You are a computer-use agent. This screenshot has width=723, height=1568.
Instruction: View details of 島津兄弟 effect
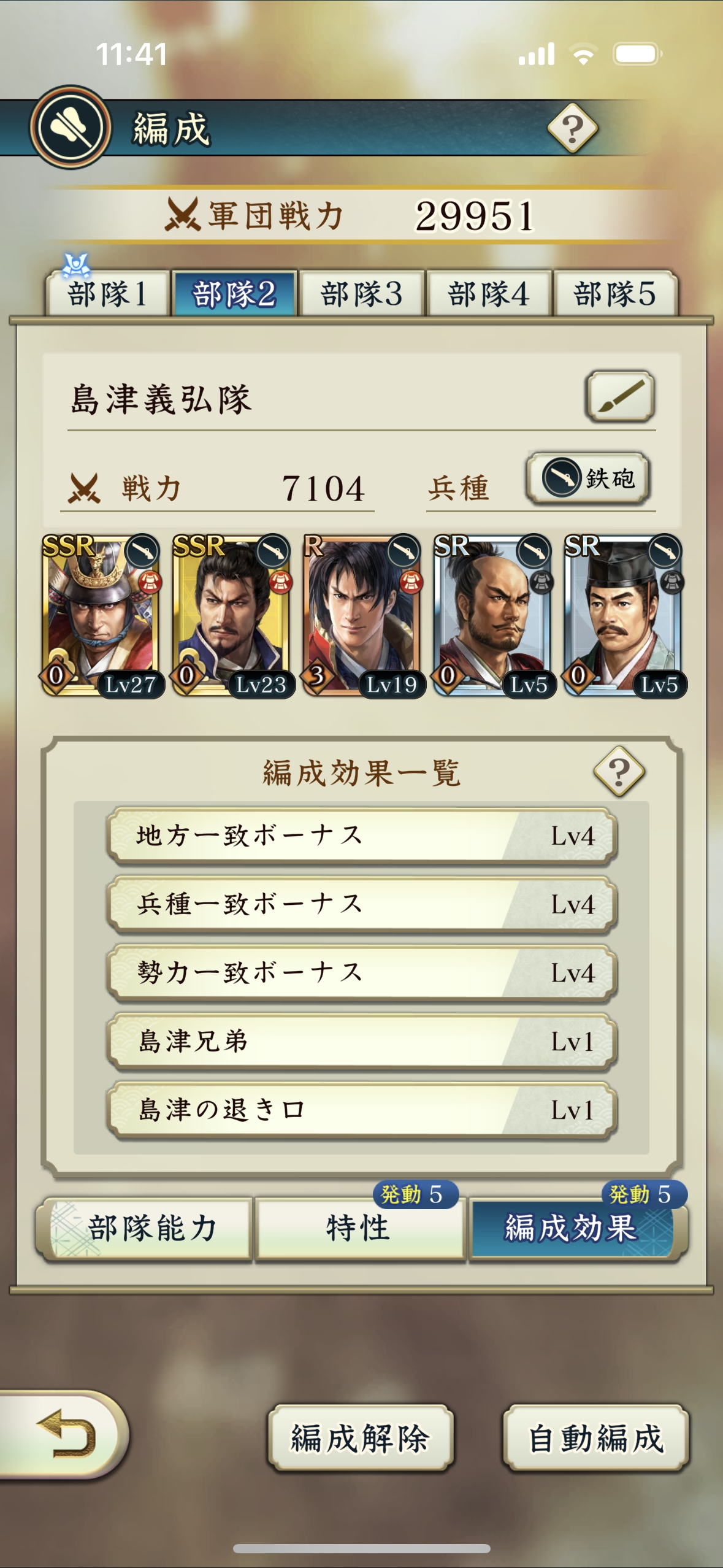[362, 1042]
